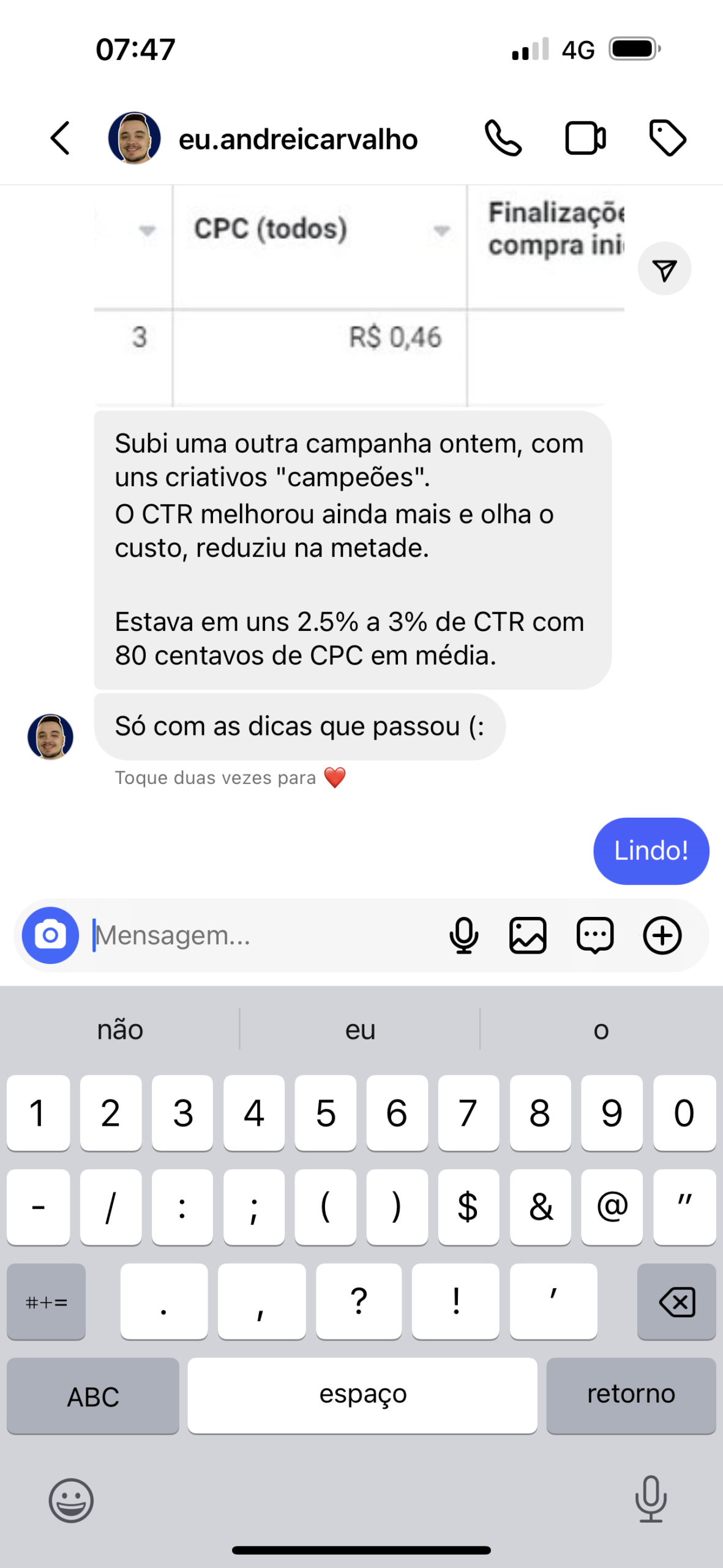The height and width of the screenshot is (1568, 723).
Task: Record a voice message
Action: coord(463,935)
